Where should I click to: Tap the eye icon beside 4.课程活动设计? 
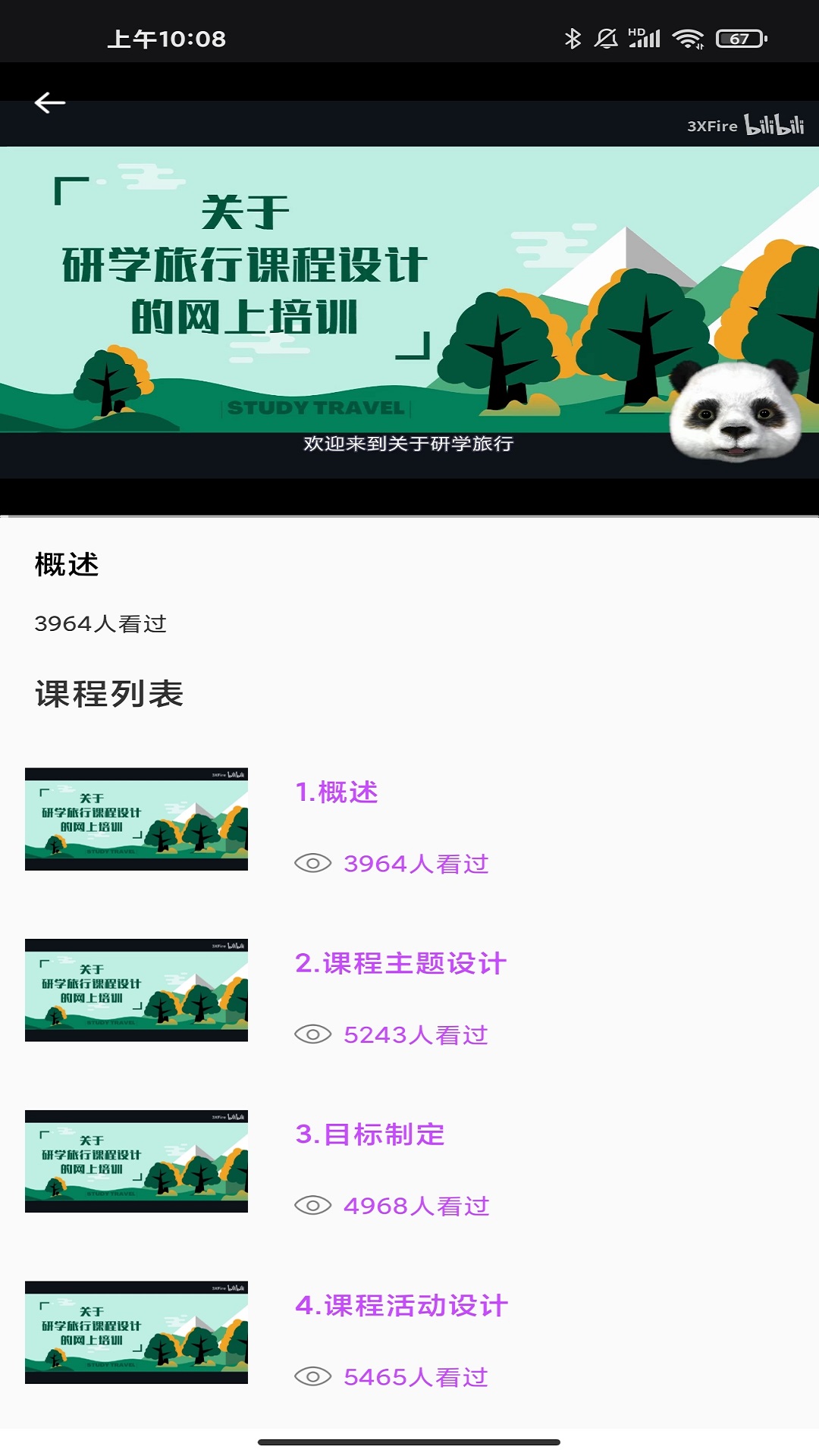tap(315, 1376)
